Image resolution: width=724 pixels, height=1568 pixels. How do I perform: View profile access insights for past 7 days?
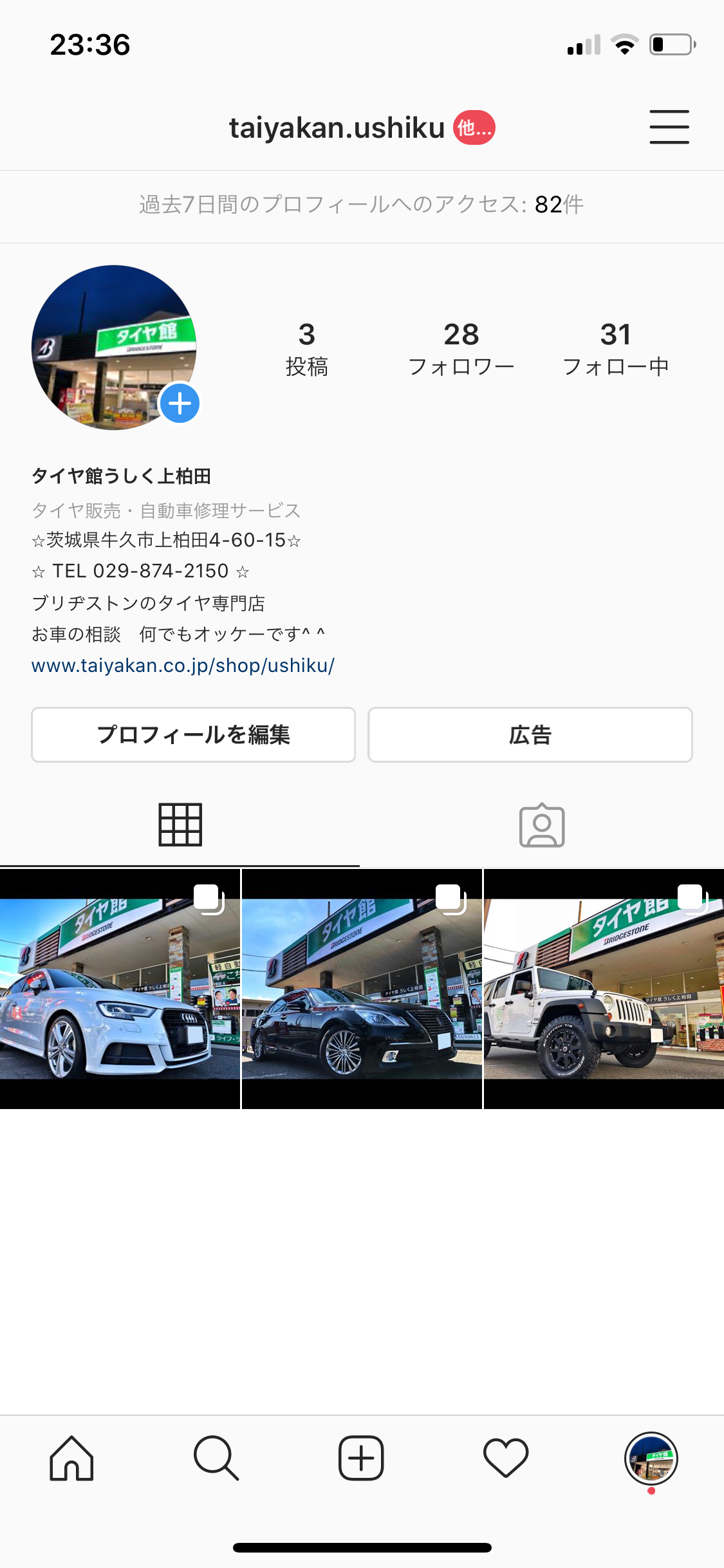coord(362,205)
